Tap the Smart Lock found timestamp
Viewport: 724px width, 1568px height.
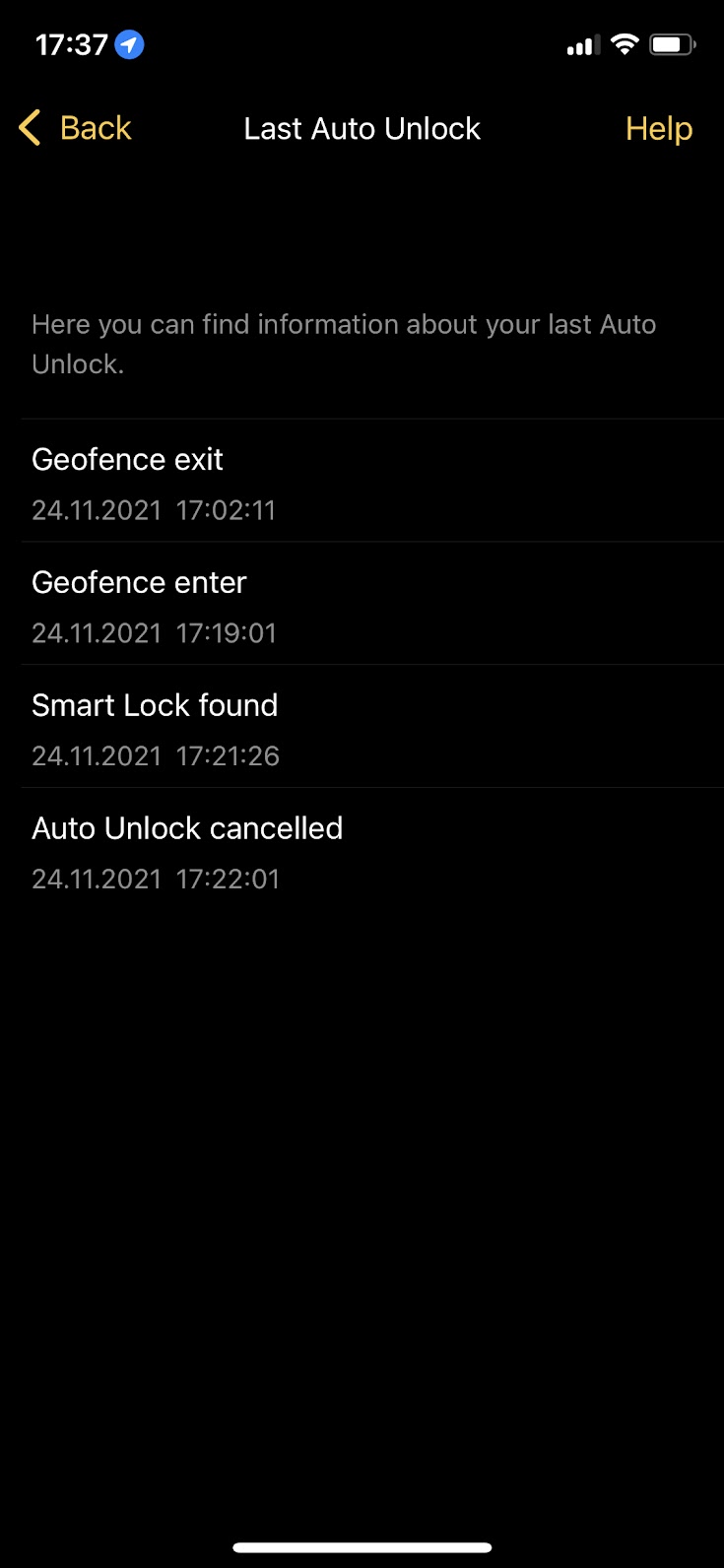[156, 754]
